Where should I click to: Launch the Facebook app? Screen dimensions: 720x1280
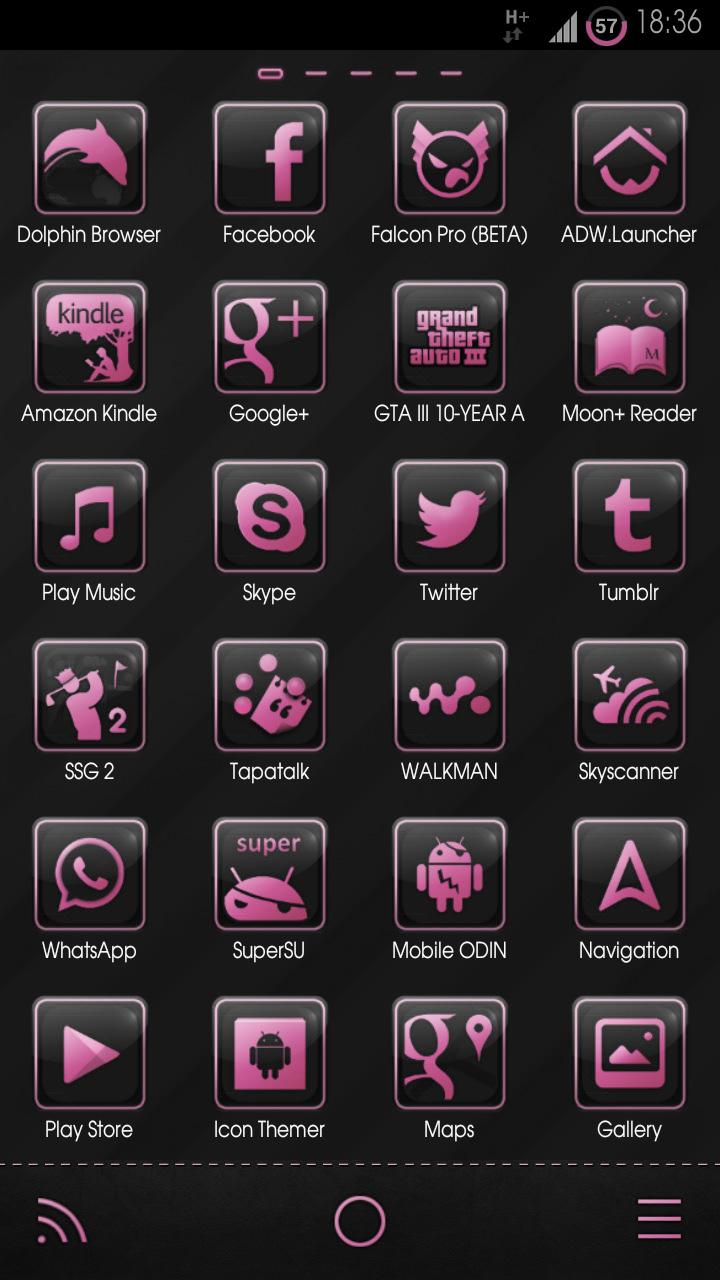[269, 158]
